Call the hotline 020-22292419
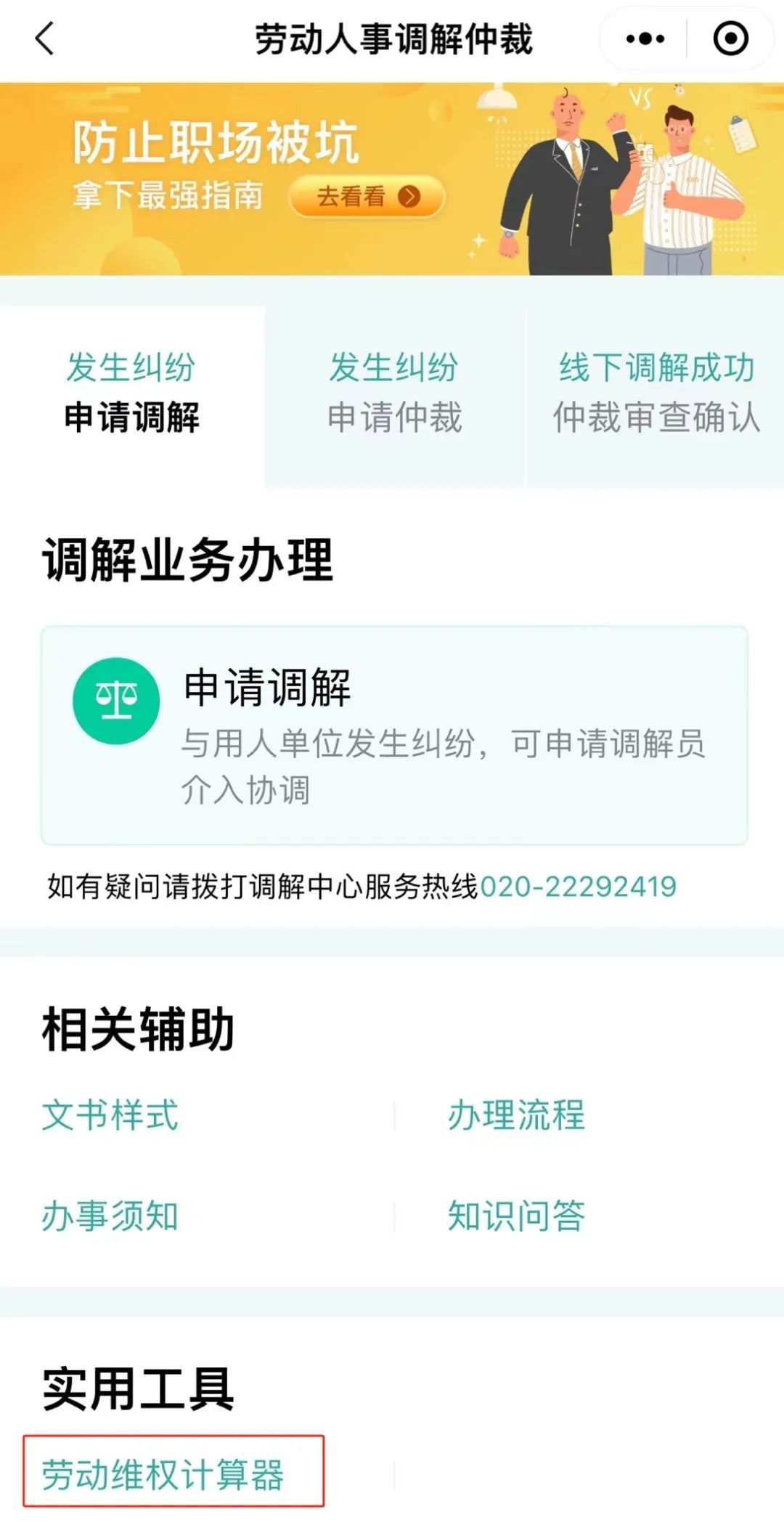 (578, 887)
